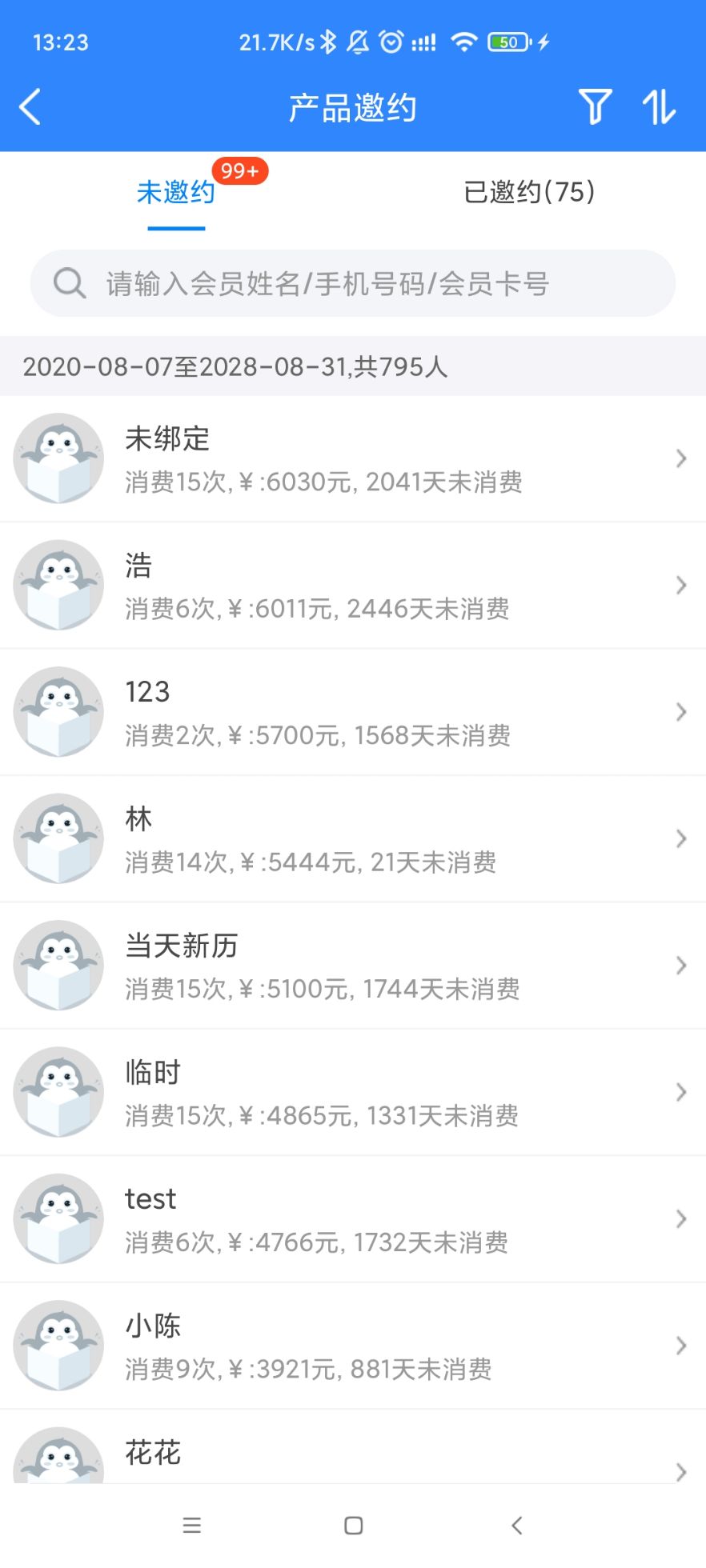Change the sort order with the arrows icon
This screenshot has height=1568, width=706.
pyautogui.click(x=659, y=107)
